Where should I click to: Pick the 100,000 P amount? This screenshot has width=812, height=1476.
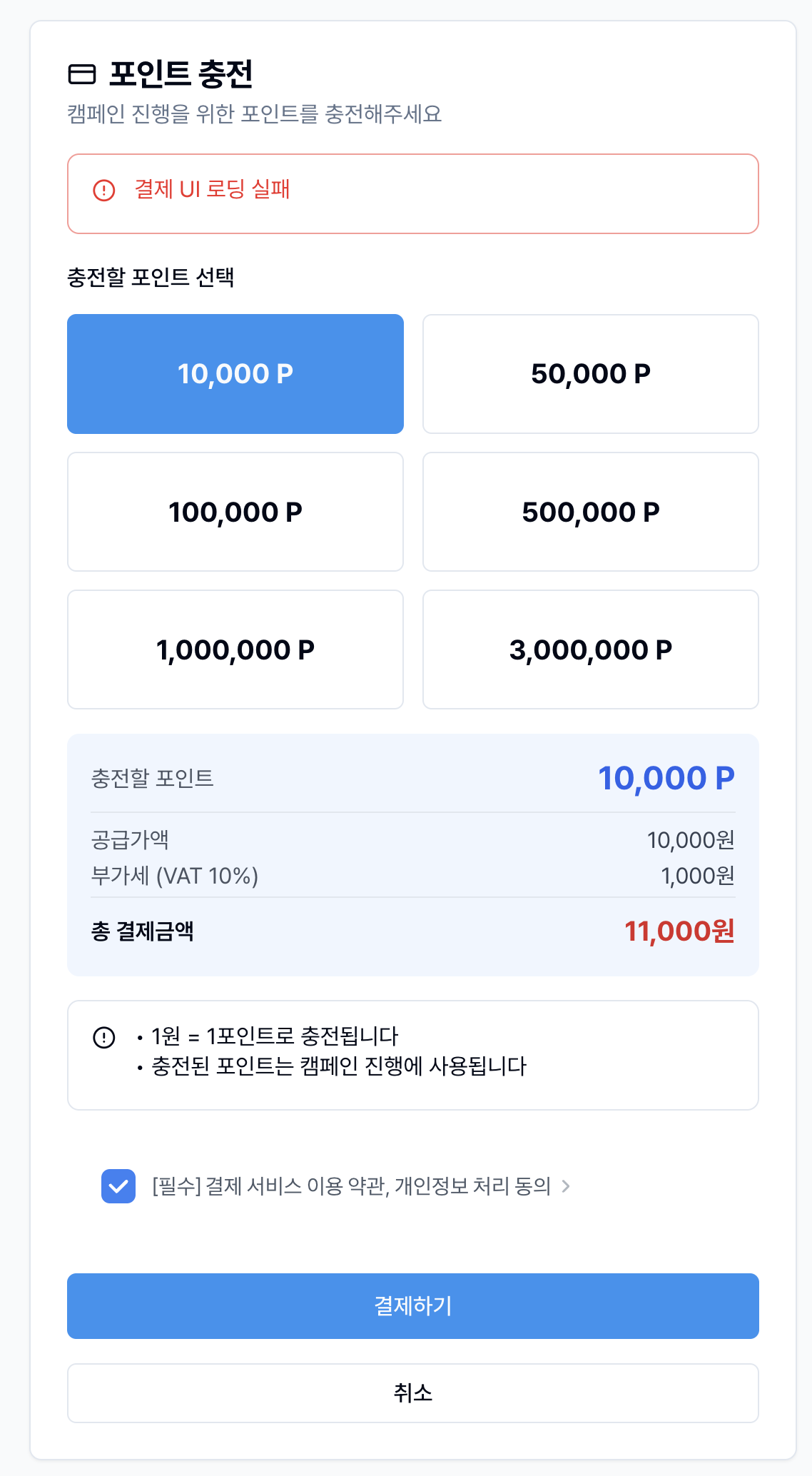coord(235,512)
